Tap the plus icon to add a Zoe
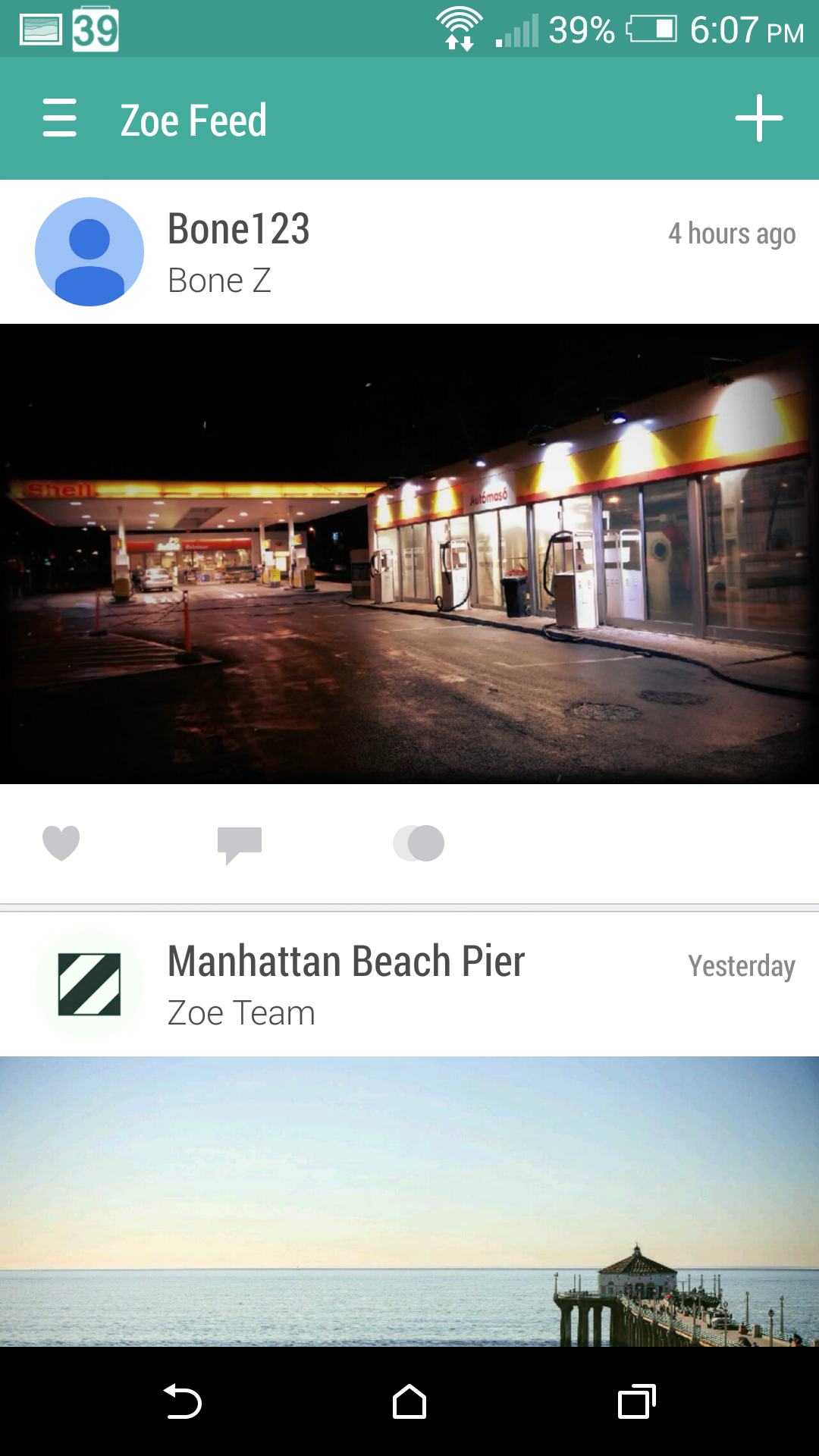This screenshot has height=1456, width=819. tap(758, 118)
